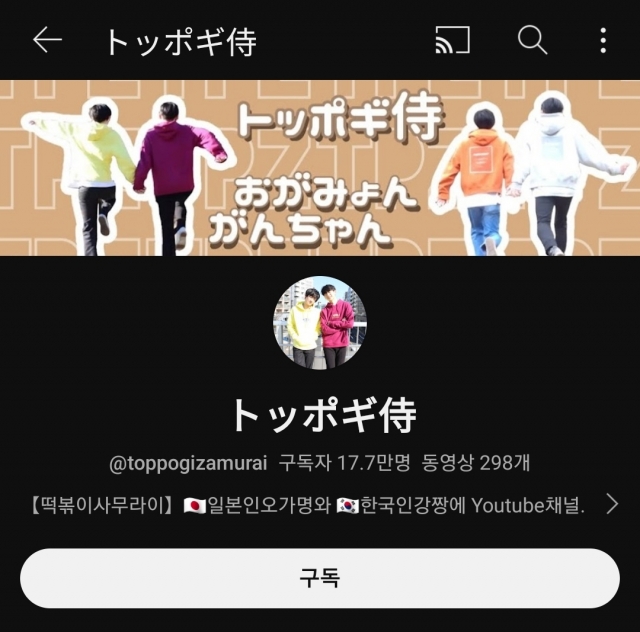640x632 pixels.
Task: Go back using the arrow icon
Action: [x=47, y=40]
